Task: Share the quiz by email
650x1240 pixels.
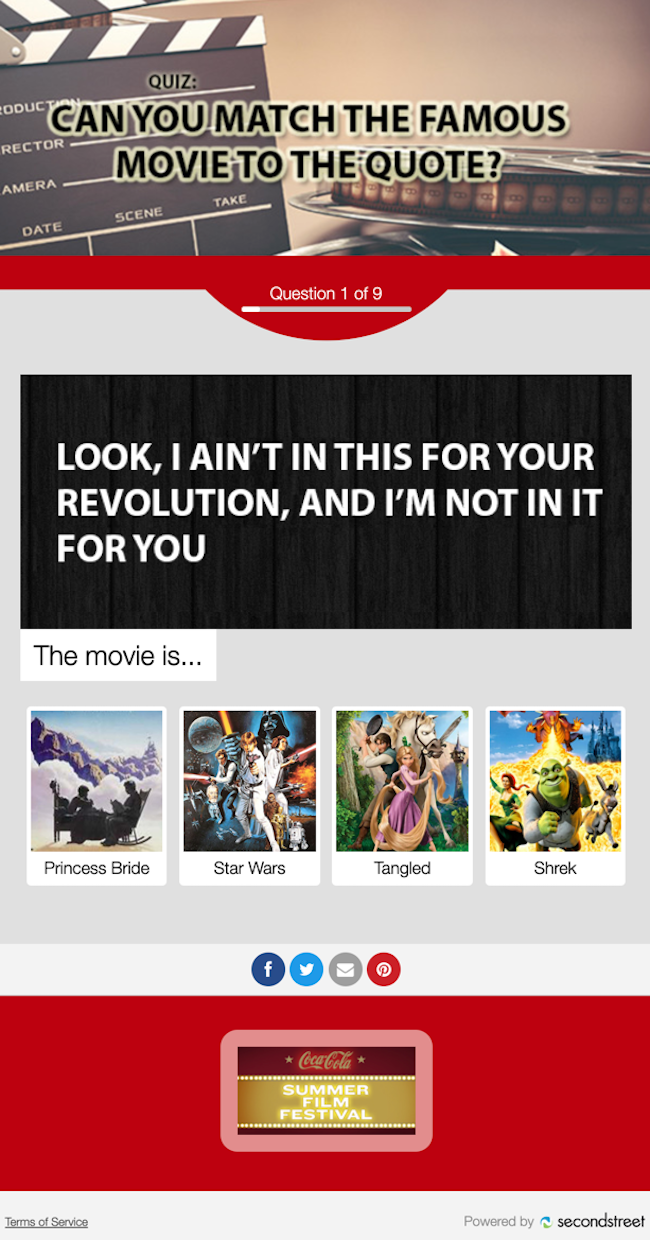Action: click(x=345, y=970)
